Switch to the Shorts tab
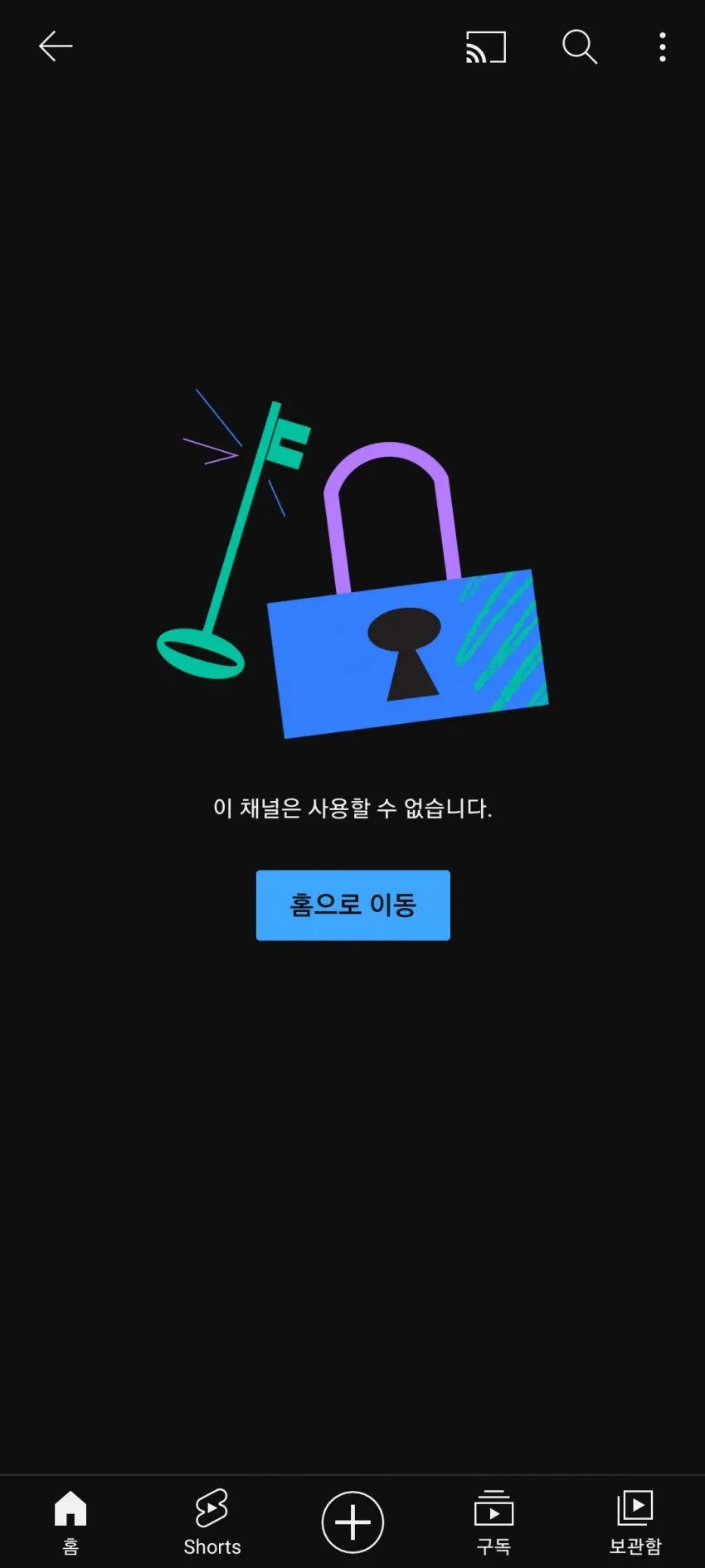The width and height of the screenshot is (705, 1568). [x=211, y=1522]
